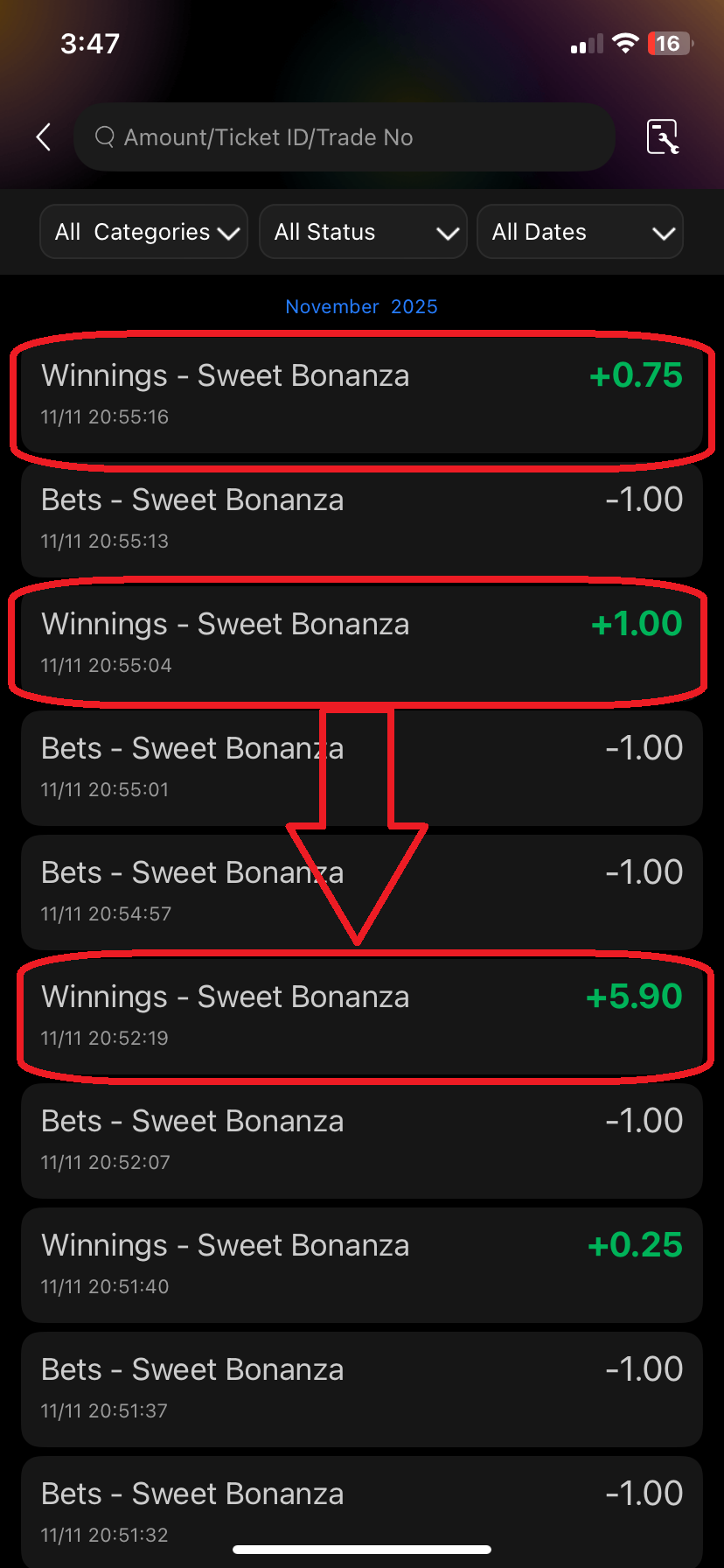Choose a range in All Dates dropdown

coord(580,232)
